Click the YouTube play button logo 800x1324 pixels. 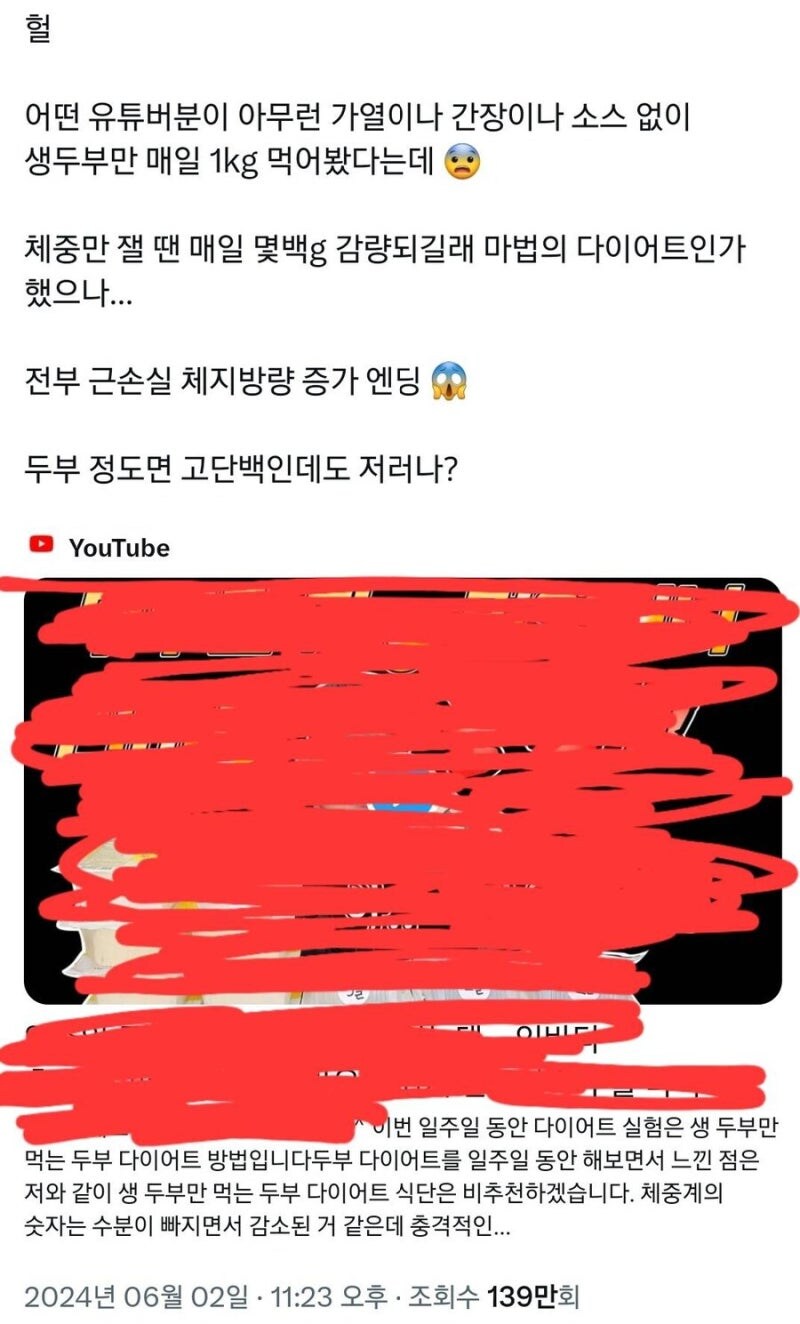pyautogui.click(x=40, y=546)
